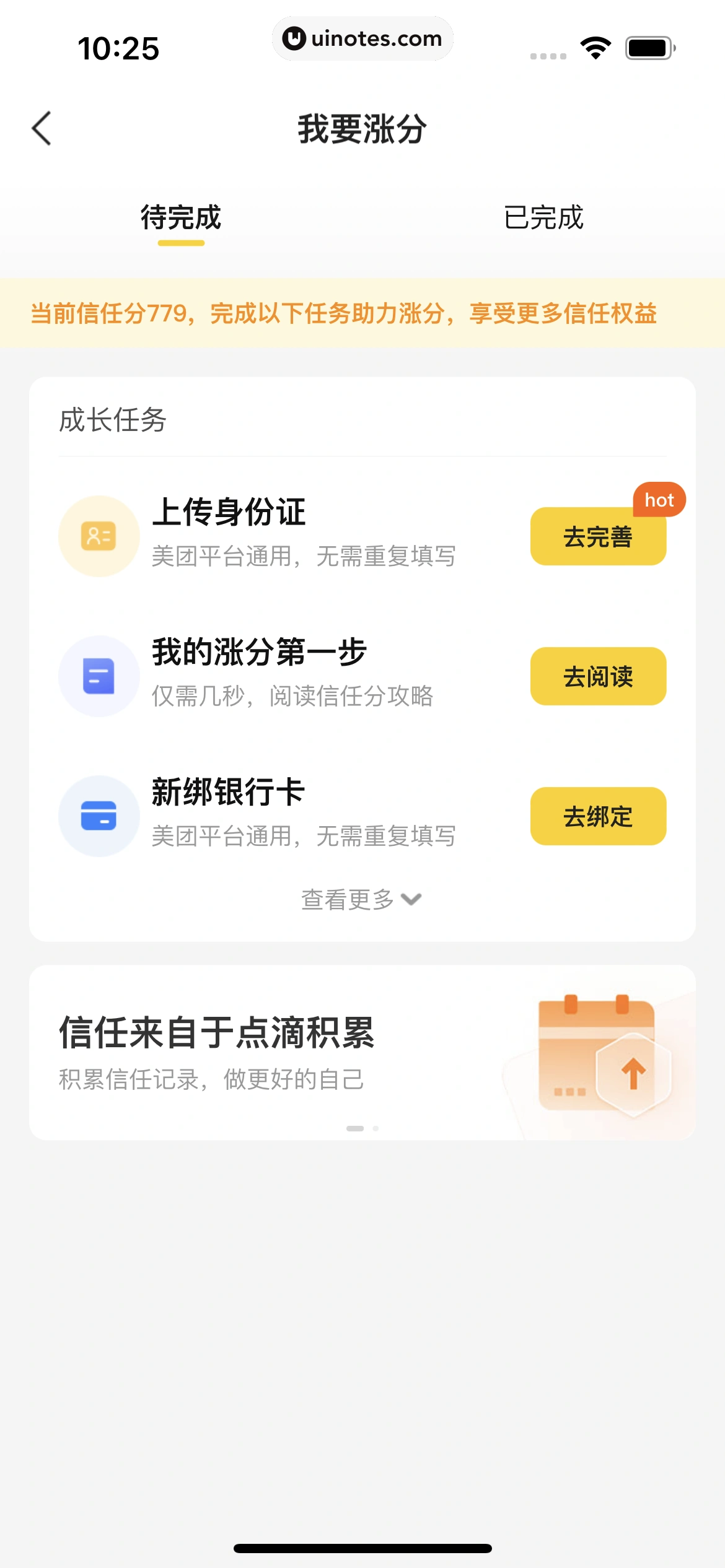Tap the back chevron at top left

click(41, 129)
